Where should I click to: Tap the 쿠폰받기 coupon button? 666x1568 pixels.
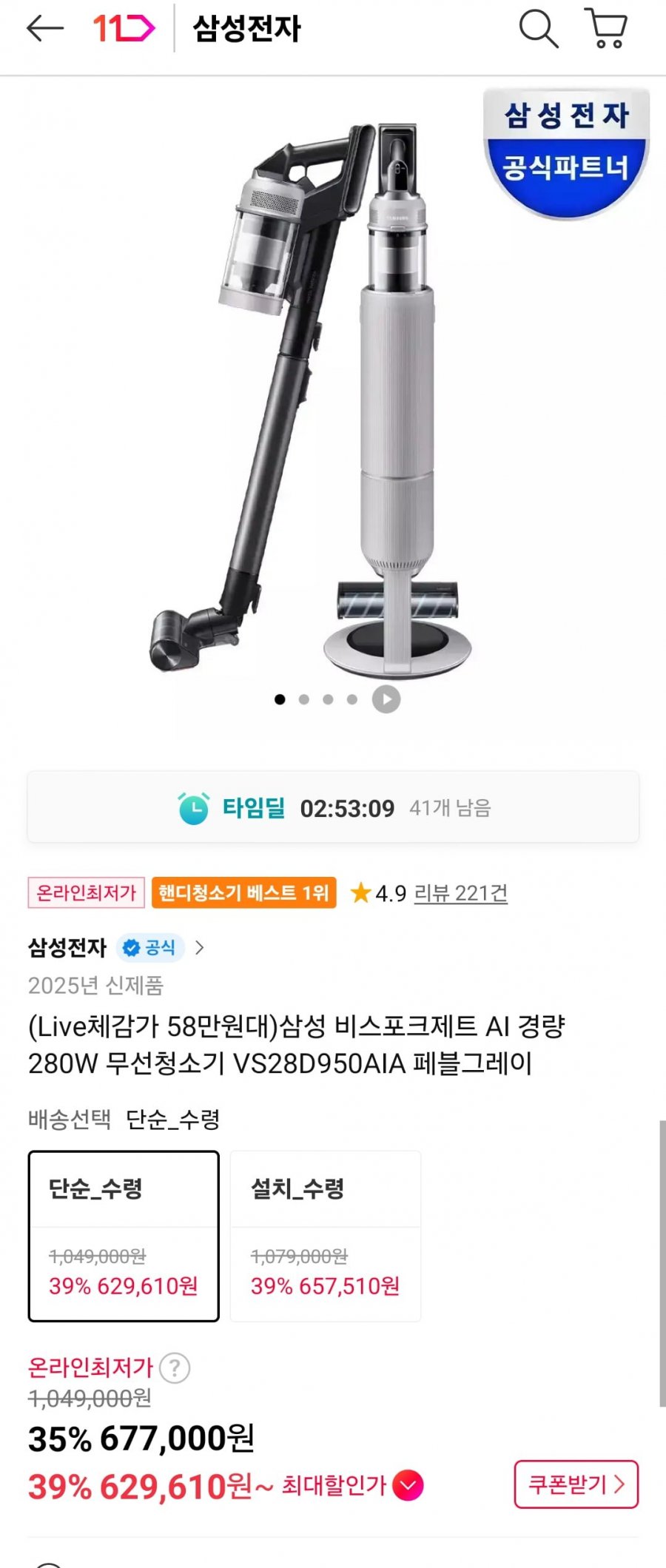click(x=576, y=1484)
